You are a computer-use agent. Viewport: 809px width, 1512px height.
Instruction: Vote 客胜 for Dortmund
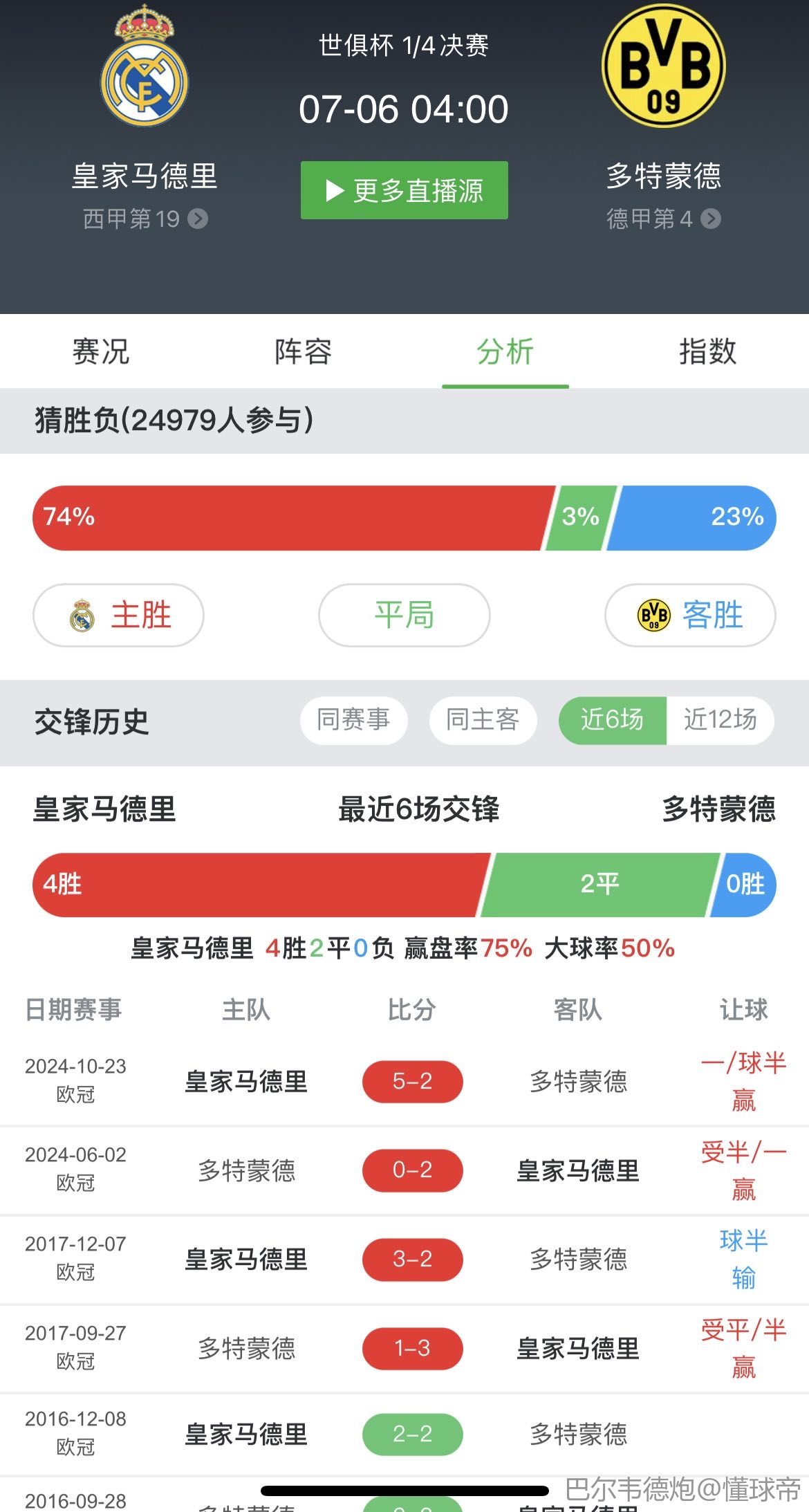tap(690, 615)
